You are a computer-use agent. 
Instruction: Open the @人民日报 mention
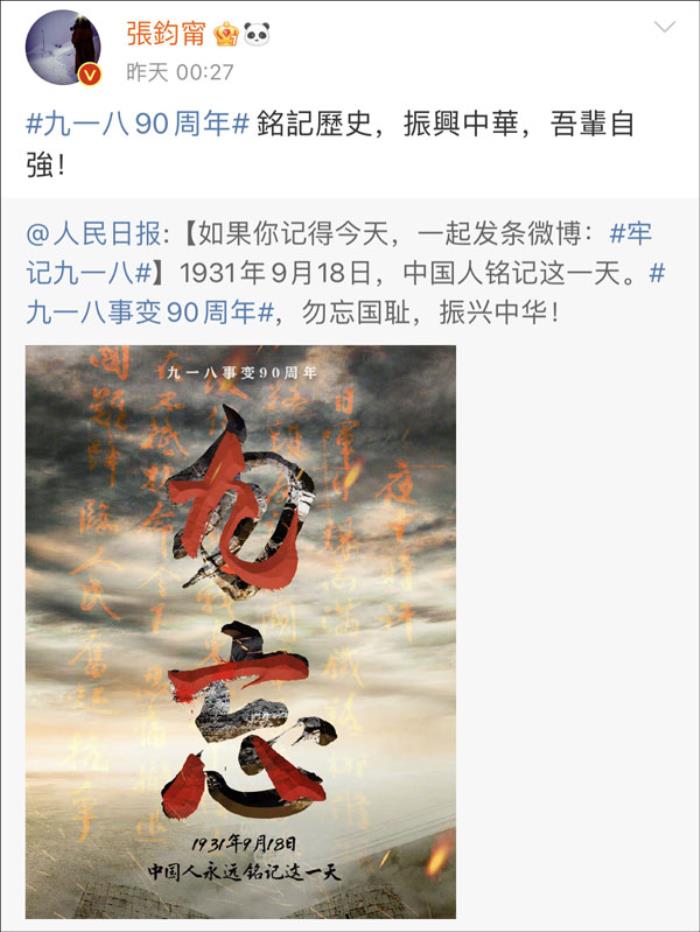[93, 235]
